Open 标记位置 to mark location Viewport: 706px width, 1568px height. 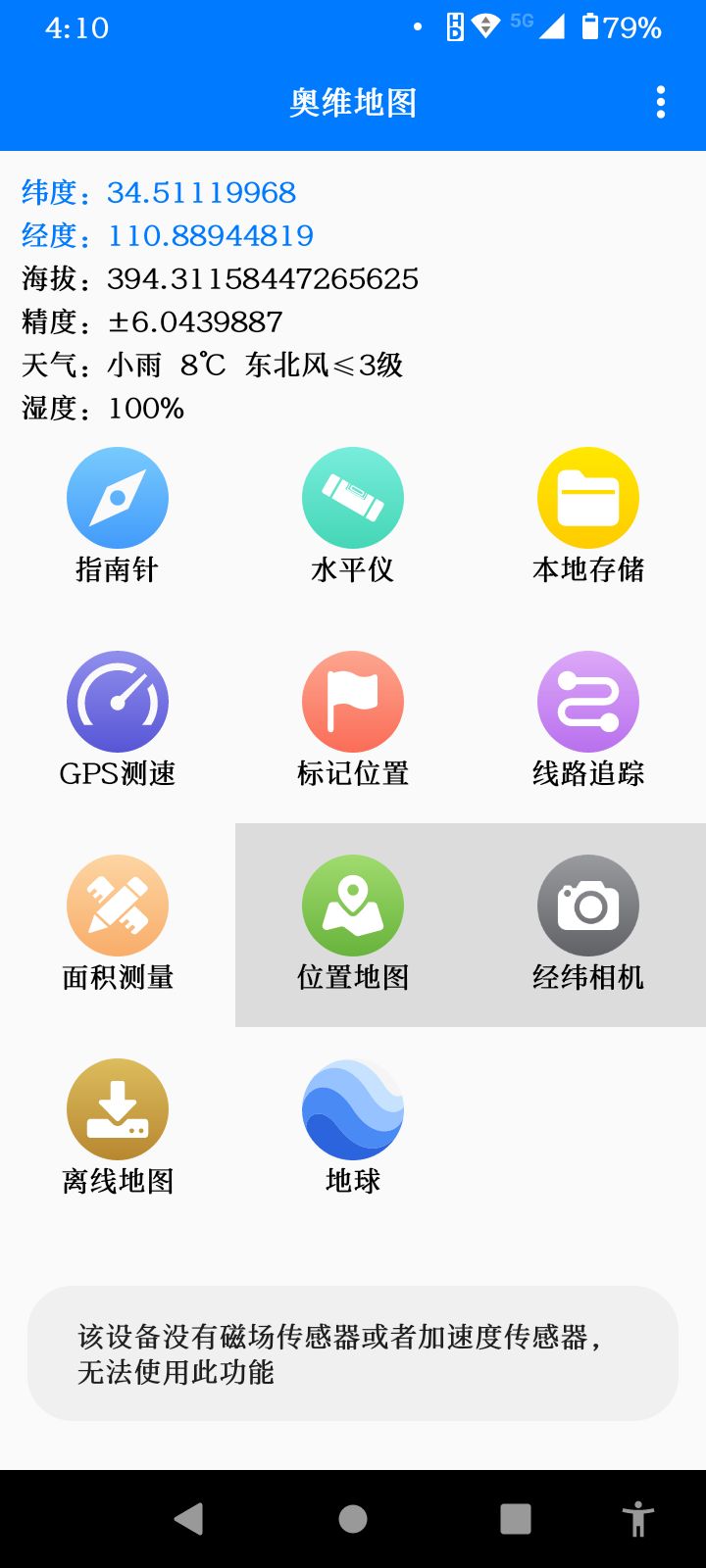pos(353,721)
